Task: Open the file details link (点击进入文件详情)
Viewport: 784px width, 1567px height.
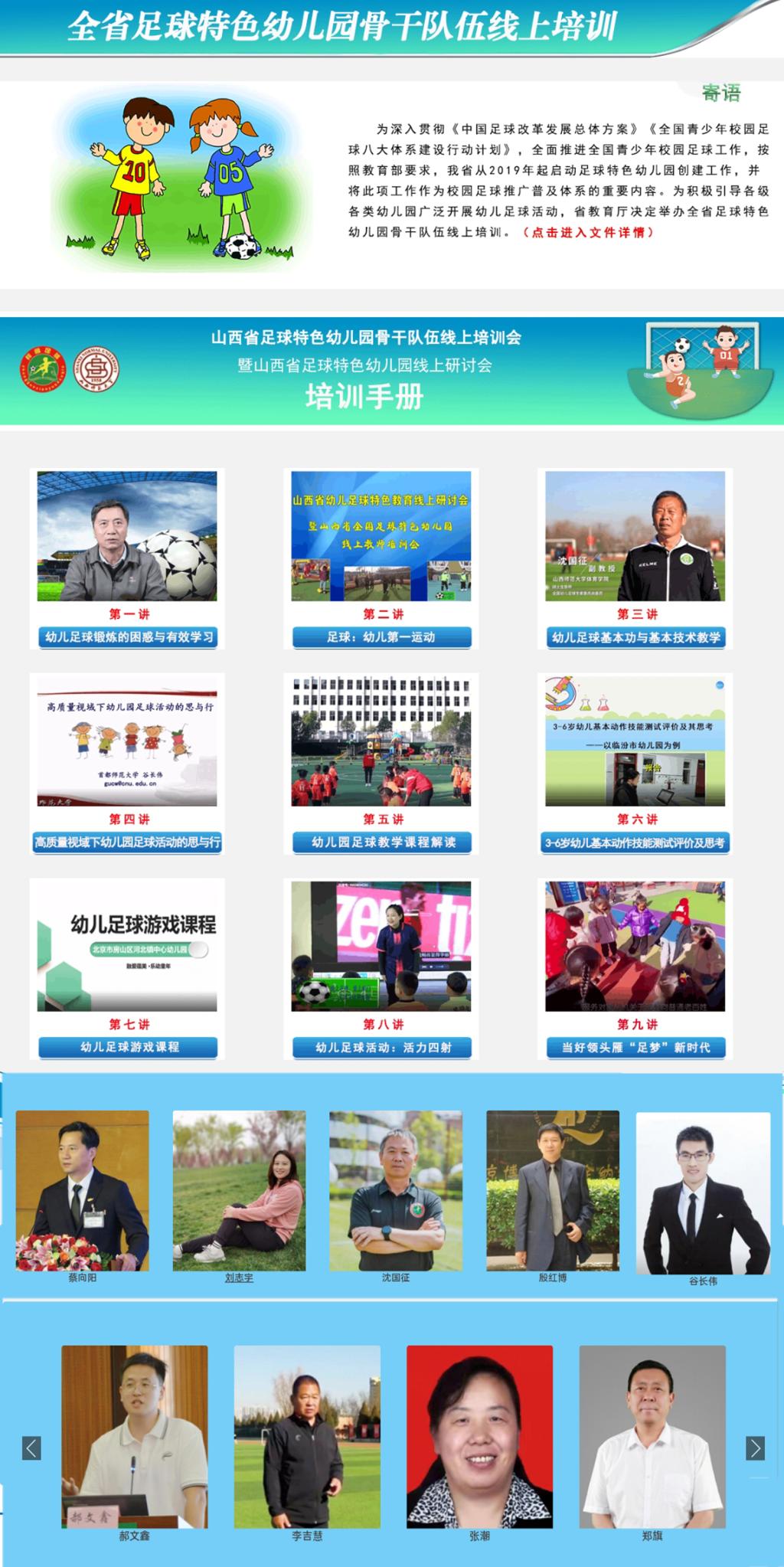Action: [588, 232]
